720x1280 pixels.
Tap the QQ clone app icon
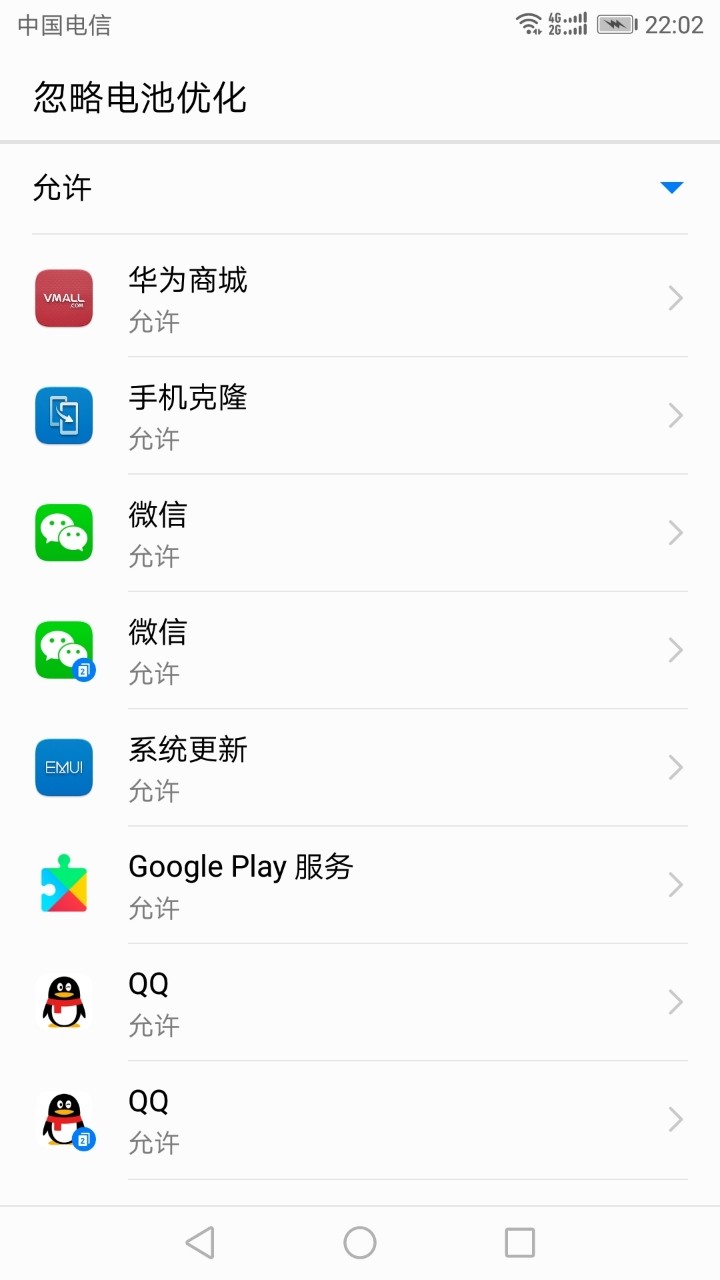tap(63, 1120)
